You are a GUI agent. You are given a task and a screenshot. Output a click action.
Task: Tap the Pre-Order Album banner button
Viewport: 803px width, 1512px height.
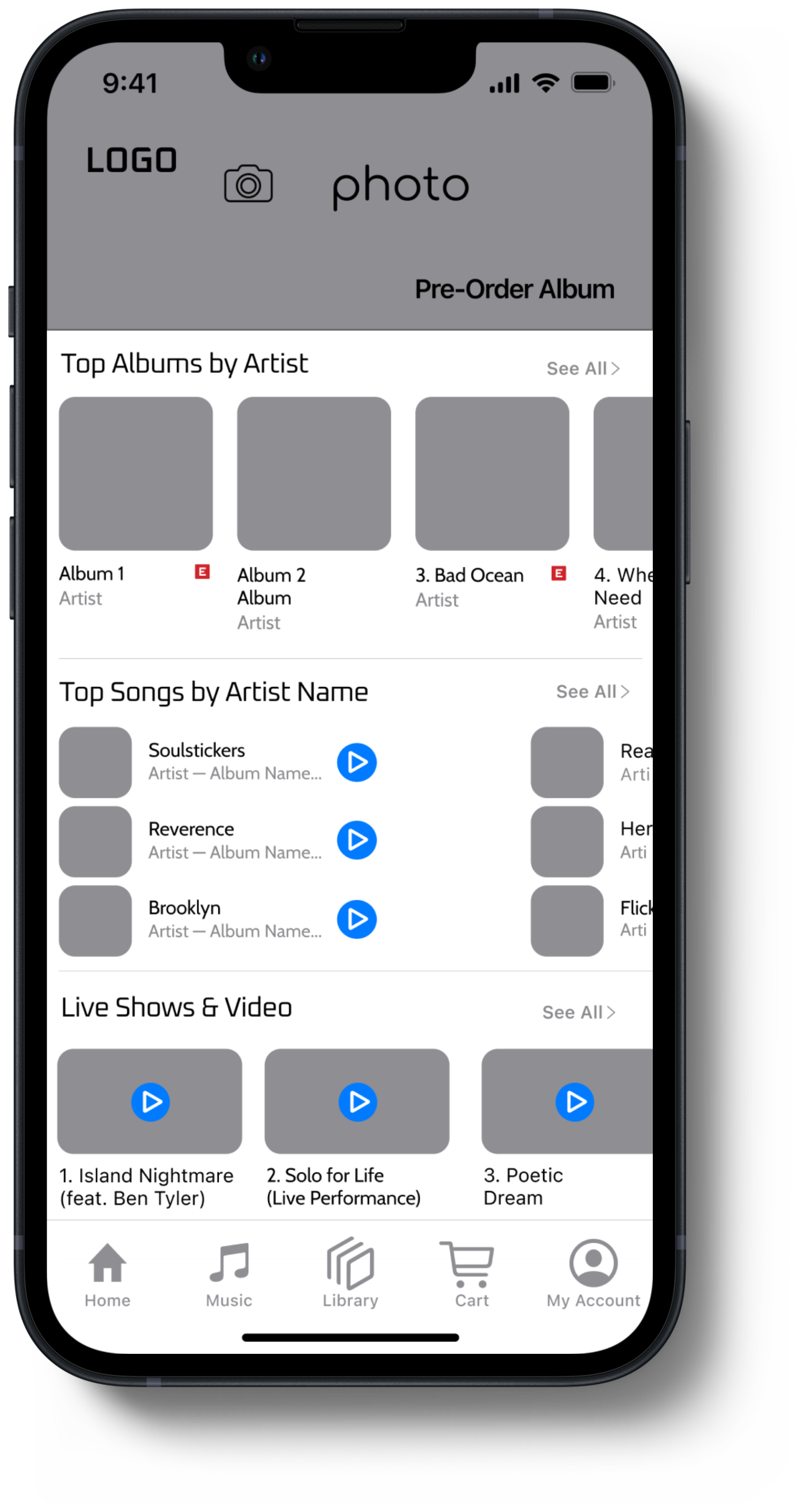tap(514, 289)
